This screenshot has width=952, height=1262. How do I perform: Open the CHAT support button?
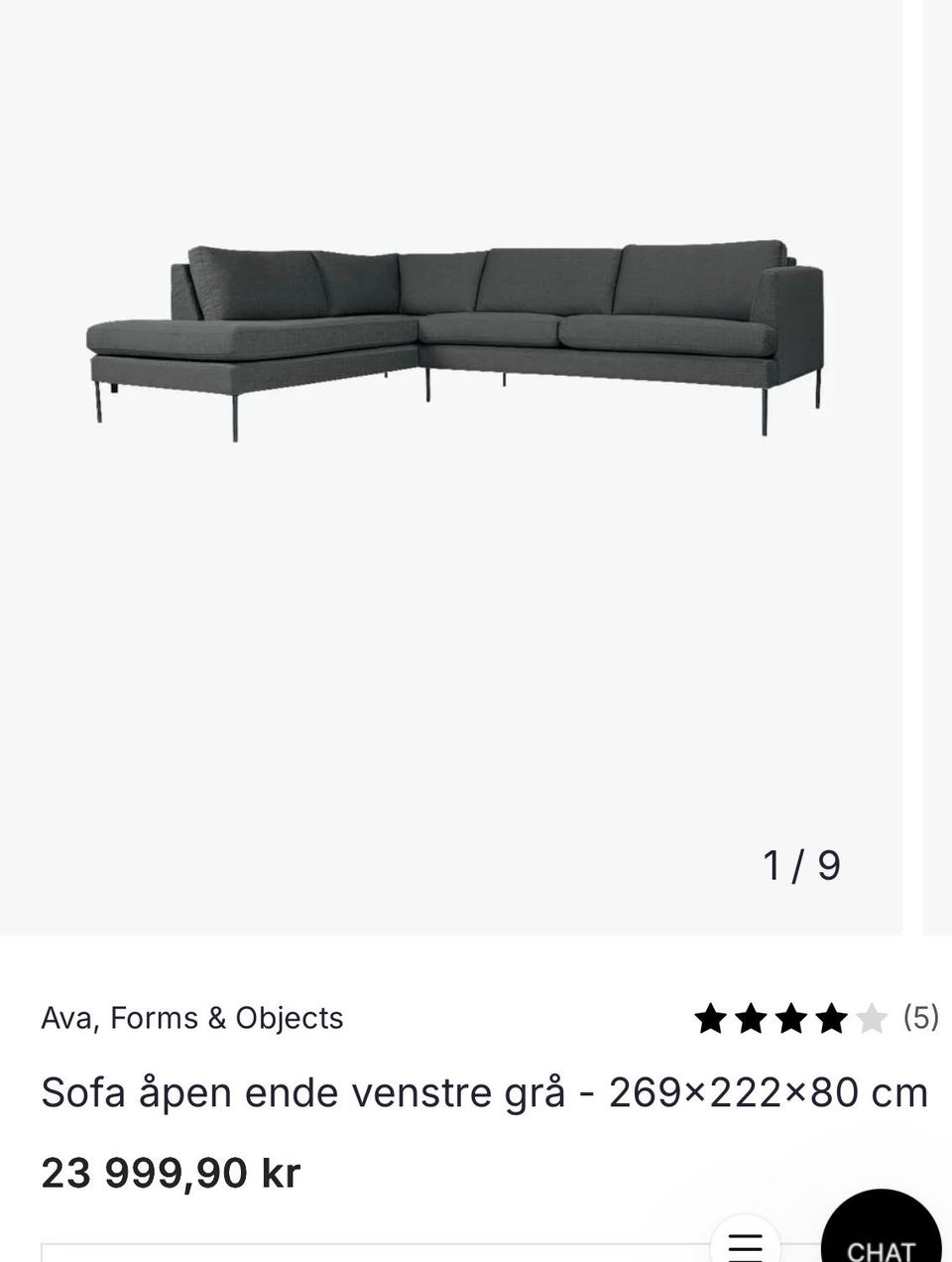(881, 1235)
